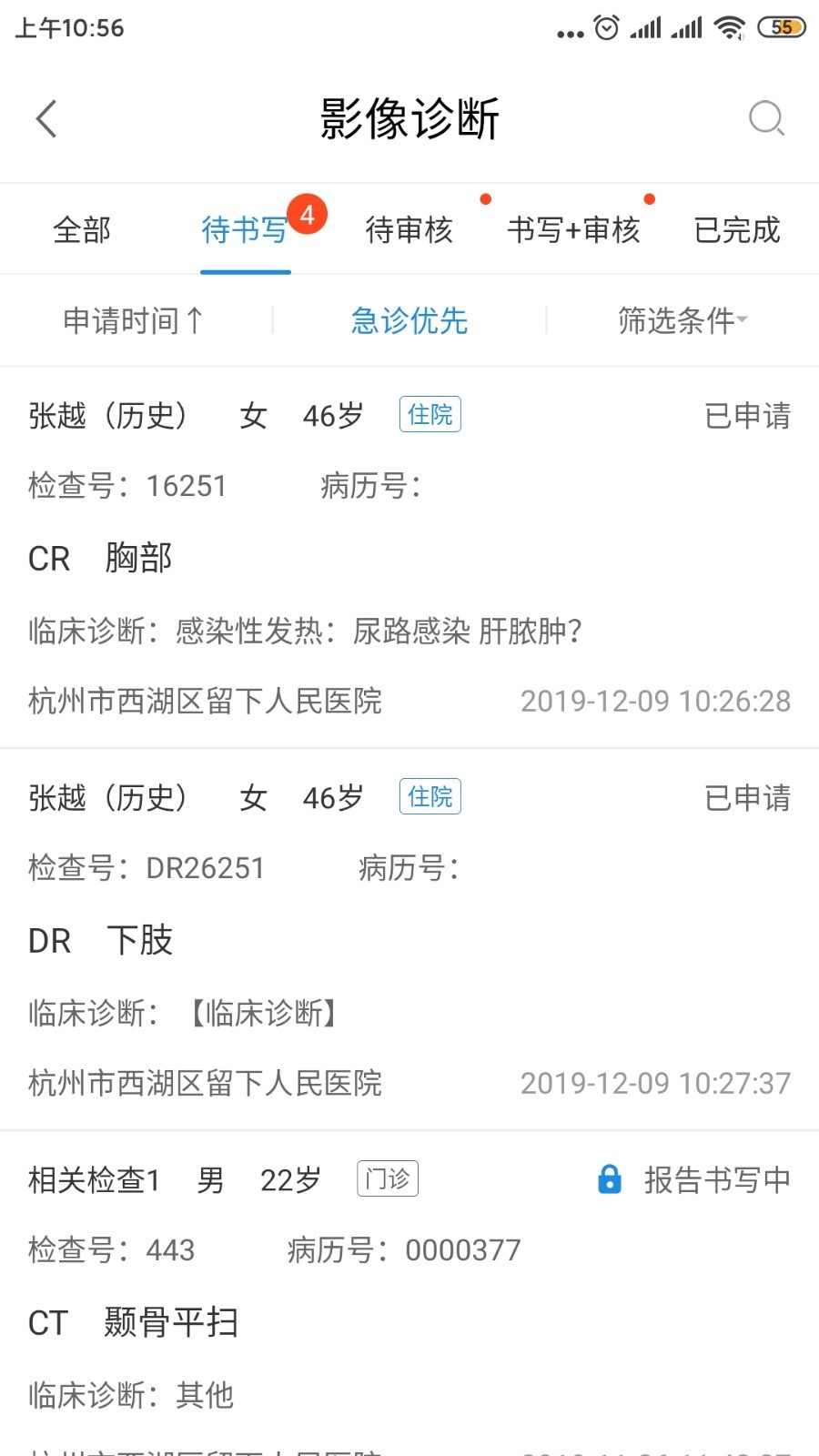Go back using the top-left arrow
819x1456 pixels.
click(x=47, y=118)
